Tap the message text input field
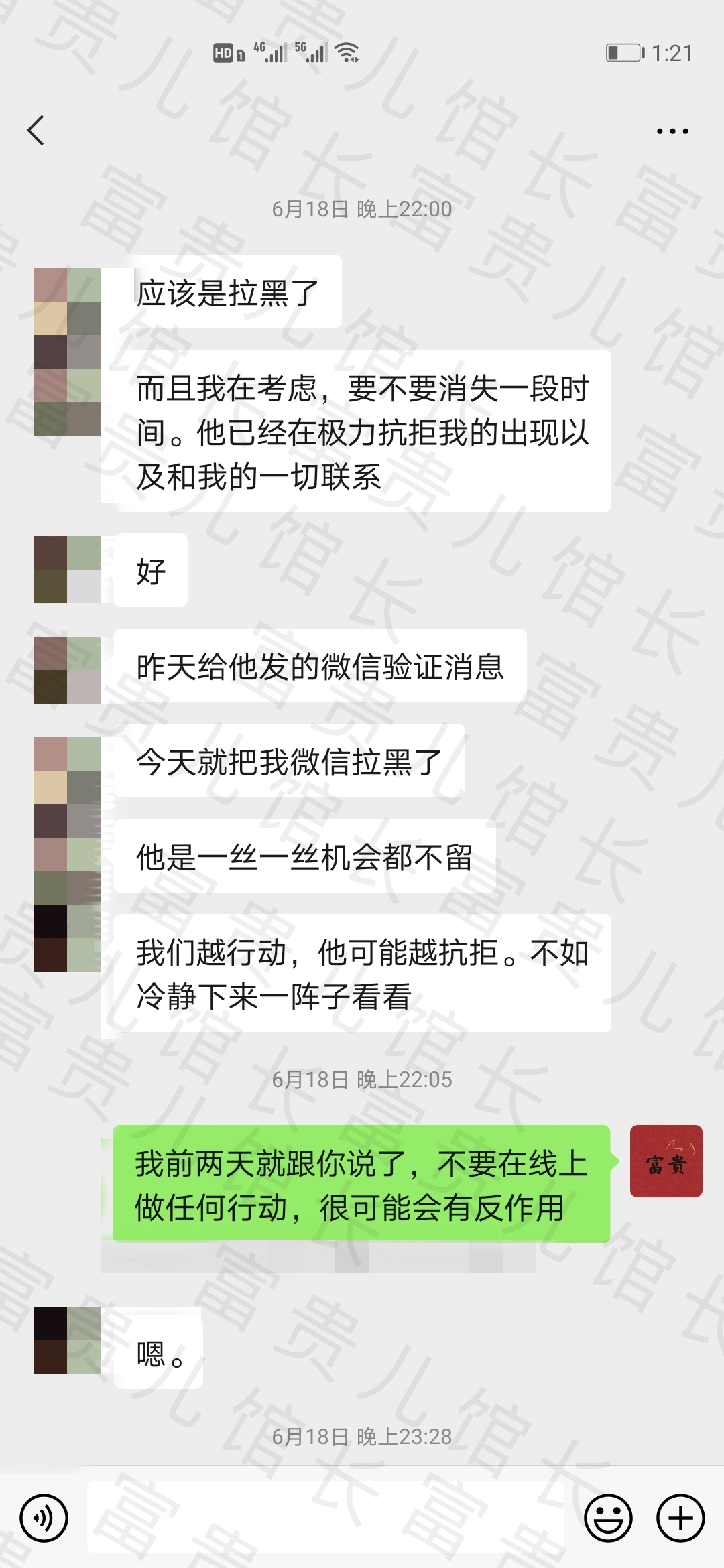The height and width of the screenshot is (1568, 724). tap(325, 1517)
